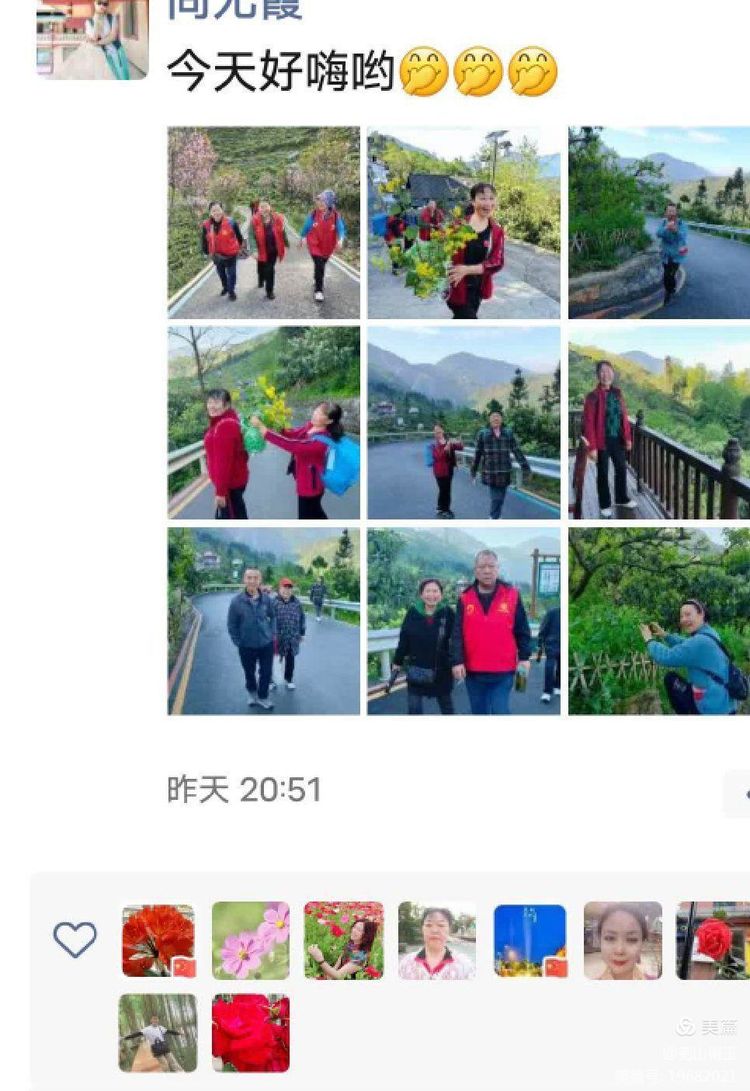Open liker with pink cosmos flower avatar
This screenshot has width=750, height=1091.
250,941
